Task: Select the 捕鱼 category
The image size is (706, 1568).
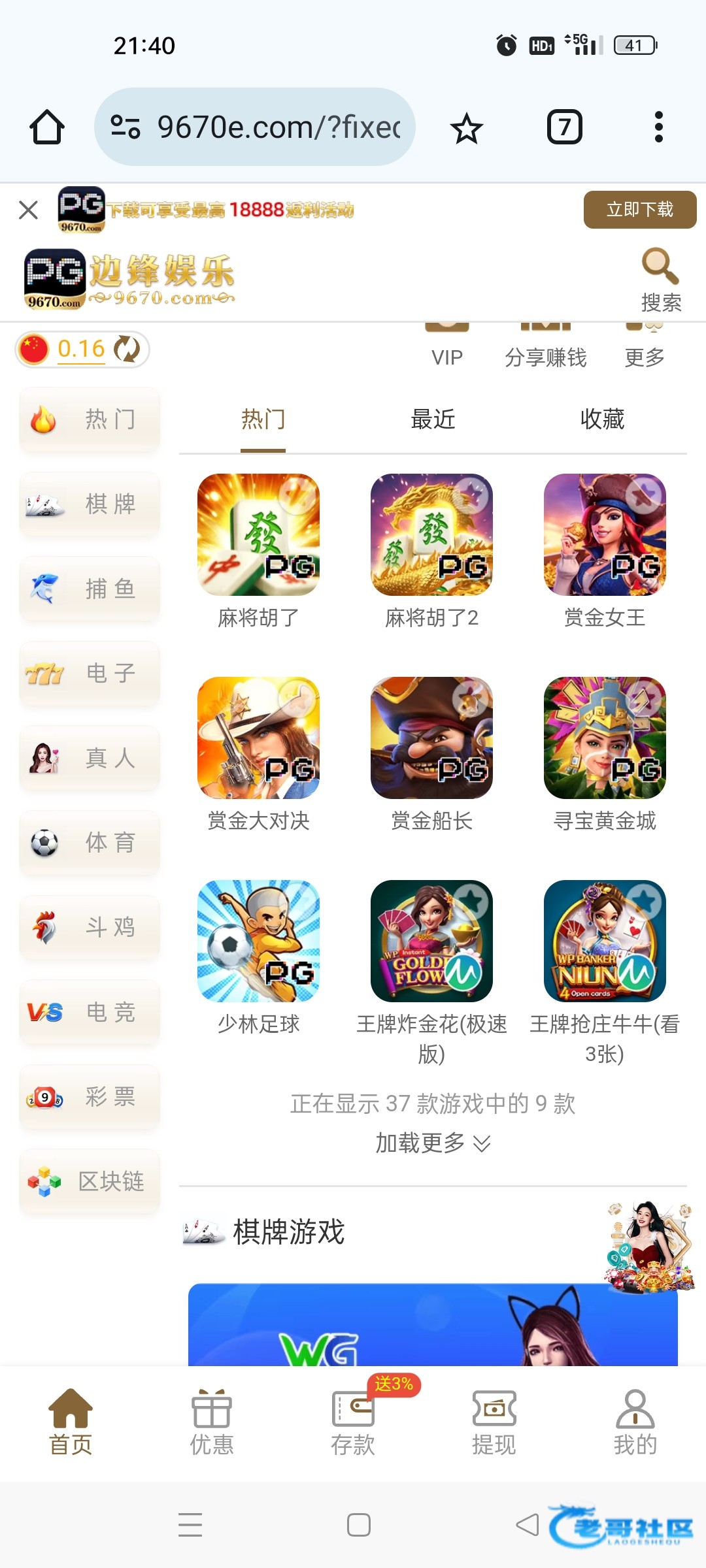Action: [x=90, y=589]
